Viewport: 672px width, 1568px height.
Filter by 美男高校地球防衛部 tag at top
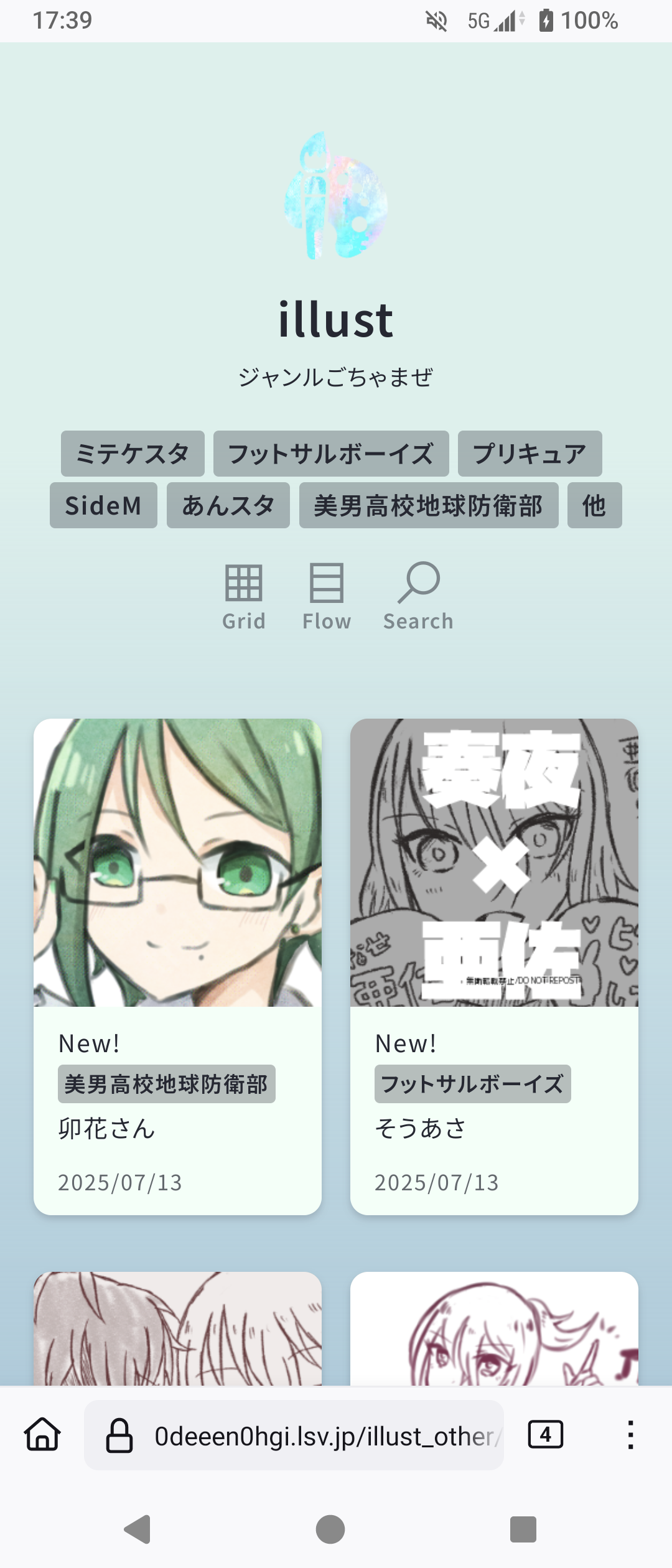[x=429, y=505]
